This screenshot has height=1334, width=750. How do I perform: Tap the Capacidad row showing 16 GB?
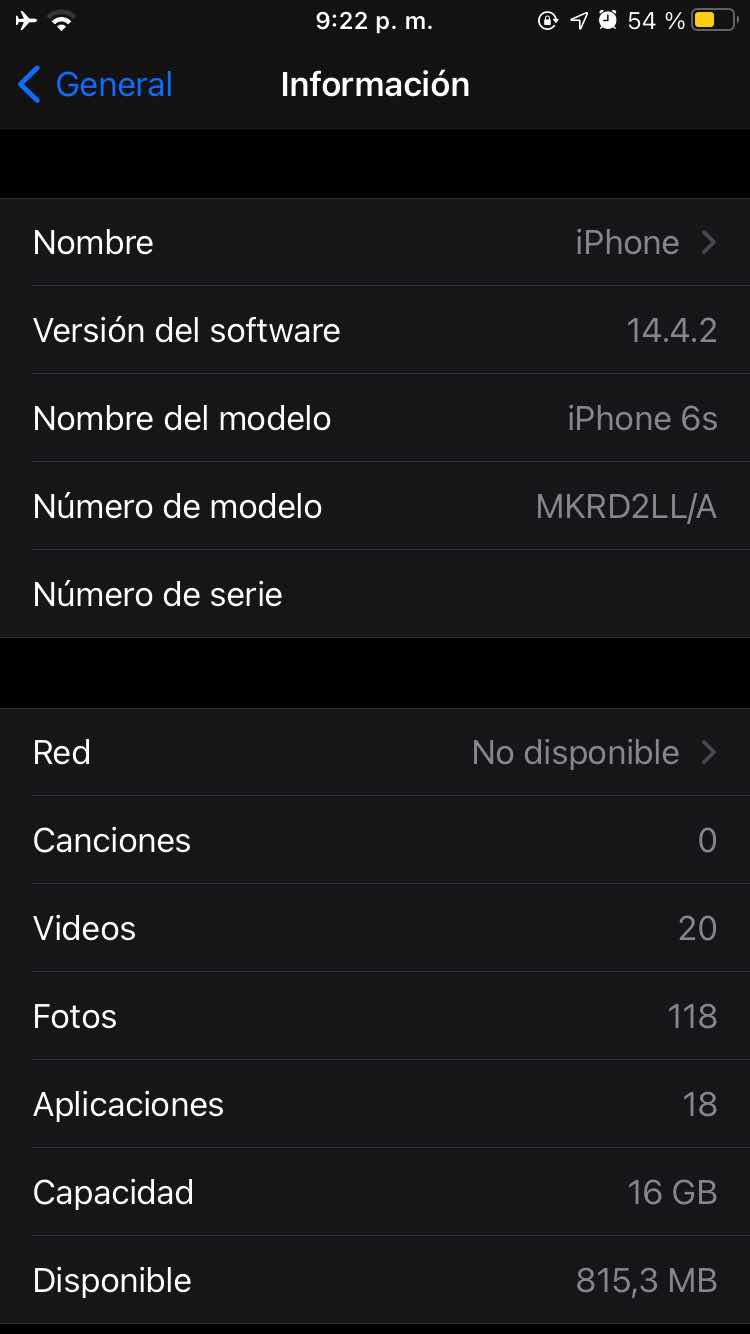point(375,1192)
